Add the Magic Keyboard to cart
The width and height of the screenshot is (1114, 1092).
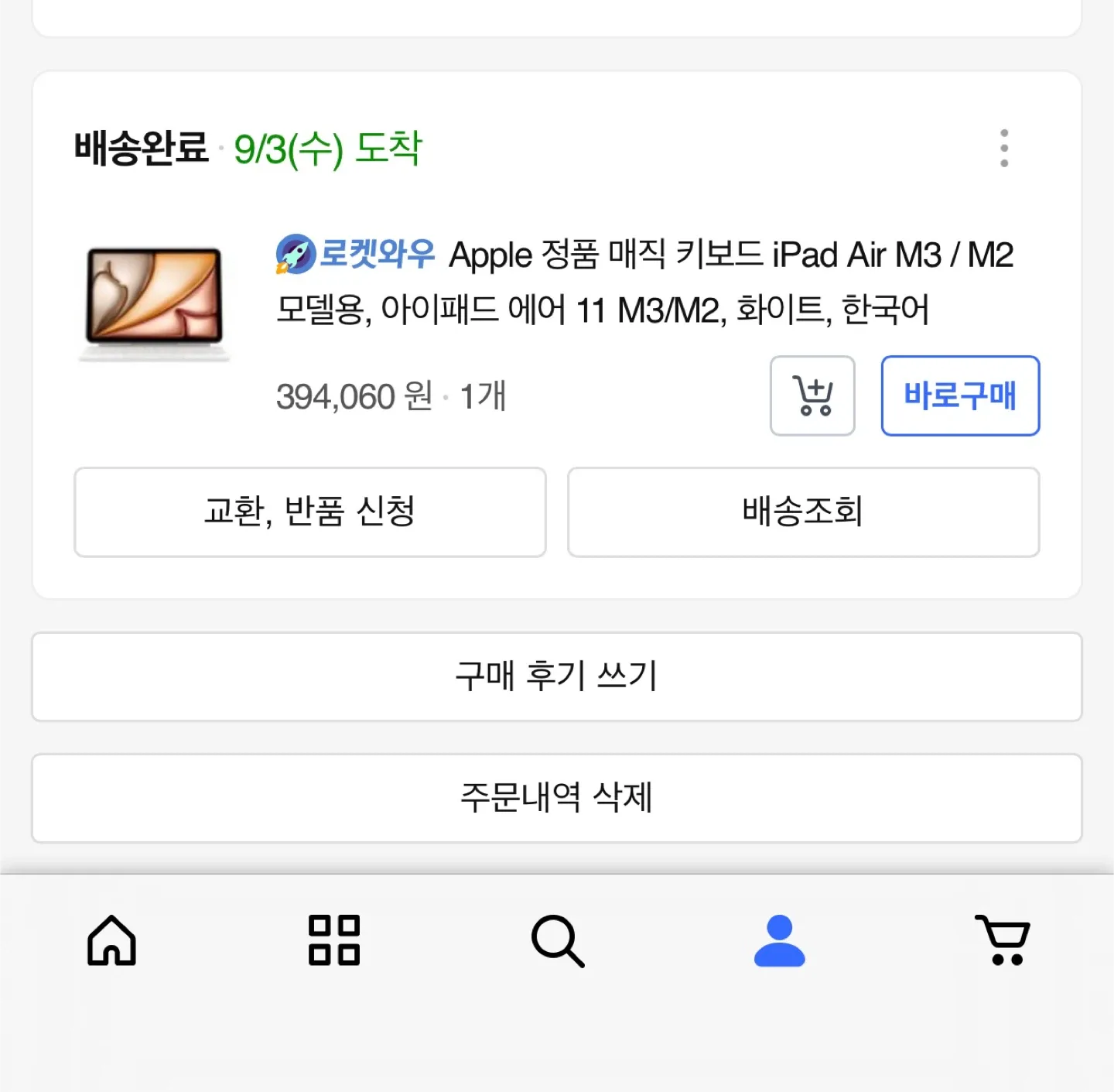point(812,395)
